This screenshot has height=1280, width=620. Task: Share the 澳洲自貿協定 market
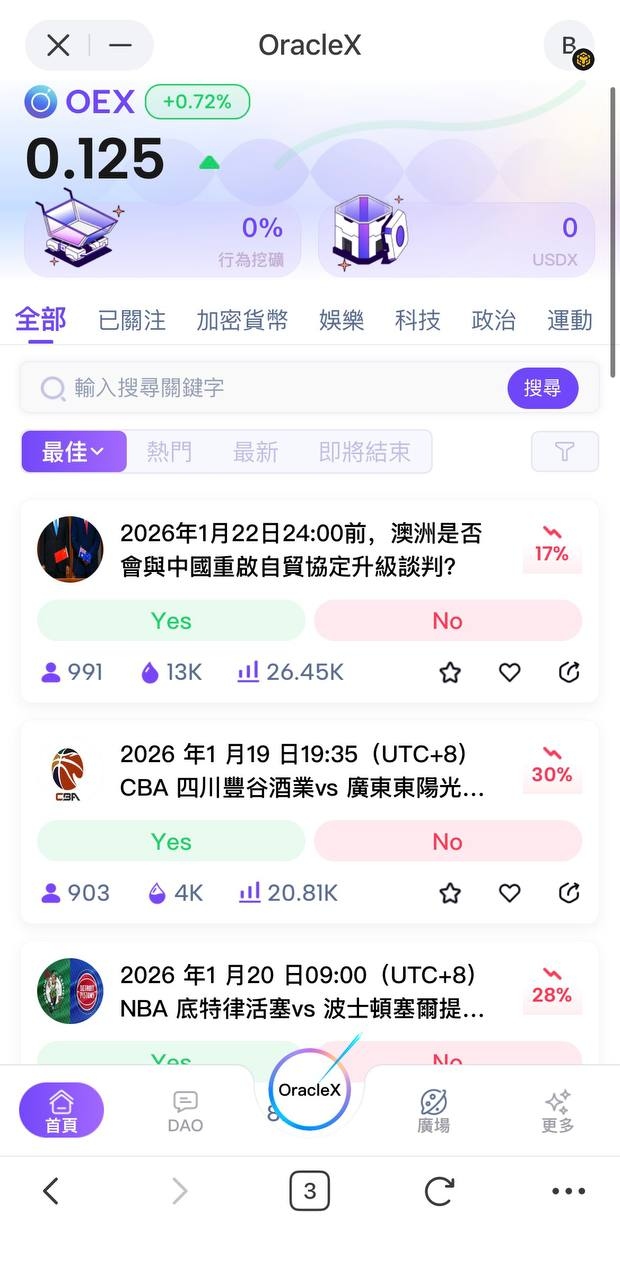pyautogui.click(x=569, y=672)
